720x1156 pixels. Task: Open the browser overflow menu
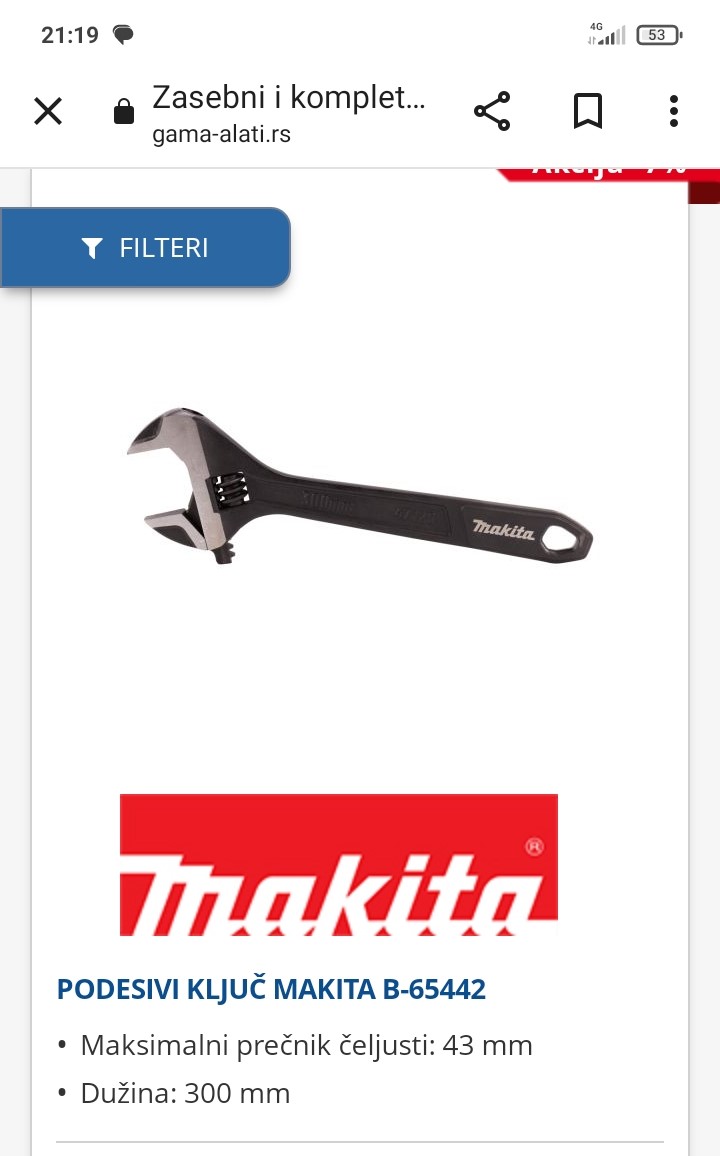[x=673, y=111]
